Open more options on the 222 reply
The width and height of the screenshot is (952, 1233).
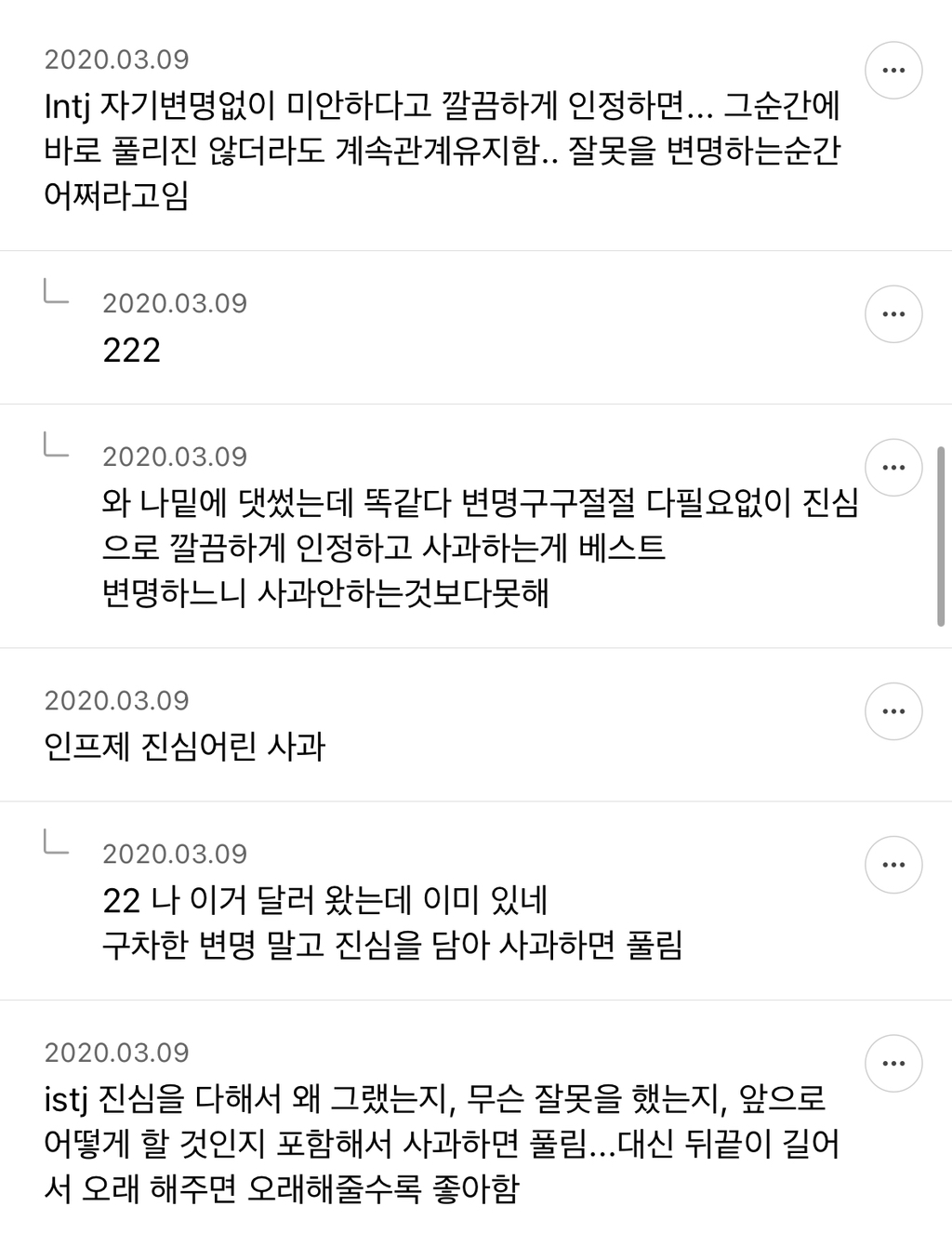tap(893, 314)
